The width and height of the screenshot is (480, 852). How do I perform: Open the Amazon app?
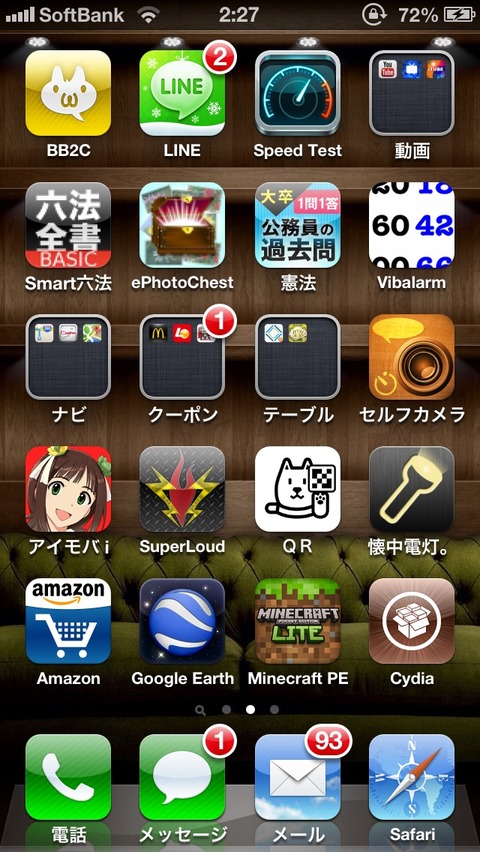pyautogui.click(x=68, y=621)
